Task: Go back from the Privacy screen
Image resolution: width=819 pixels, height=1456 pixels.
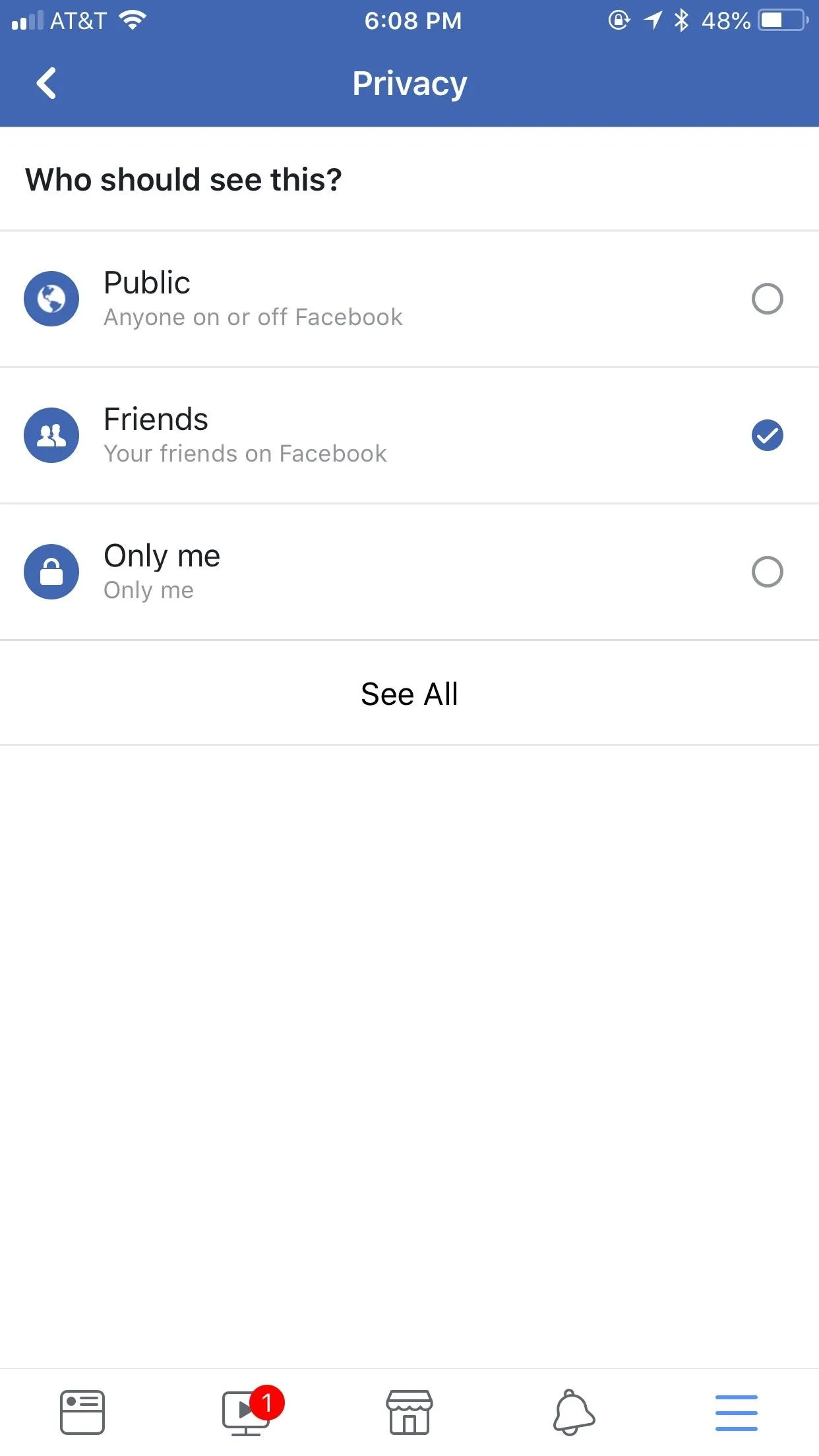Action: (46, 84)
